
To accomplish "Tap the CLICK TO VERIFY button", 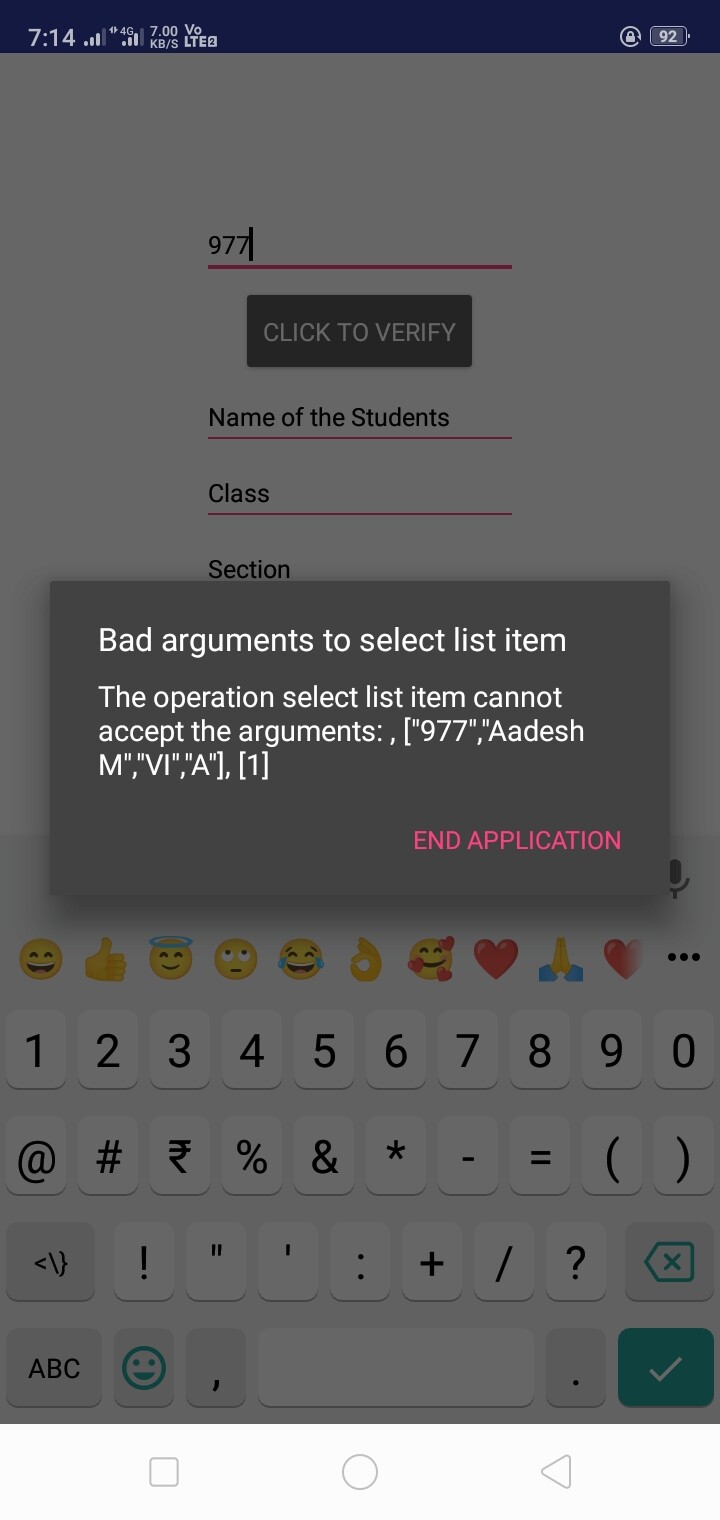I will point(359,331).
